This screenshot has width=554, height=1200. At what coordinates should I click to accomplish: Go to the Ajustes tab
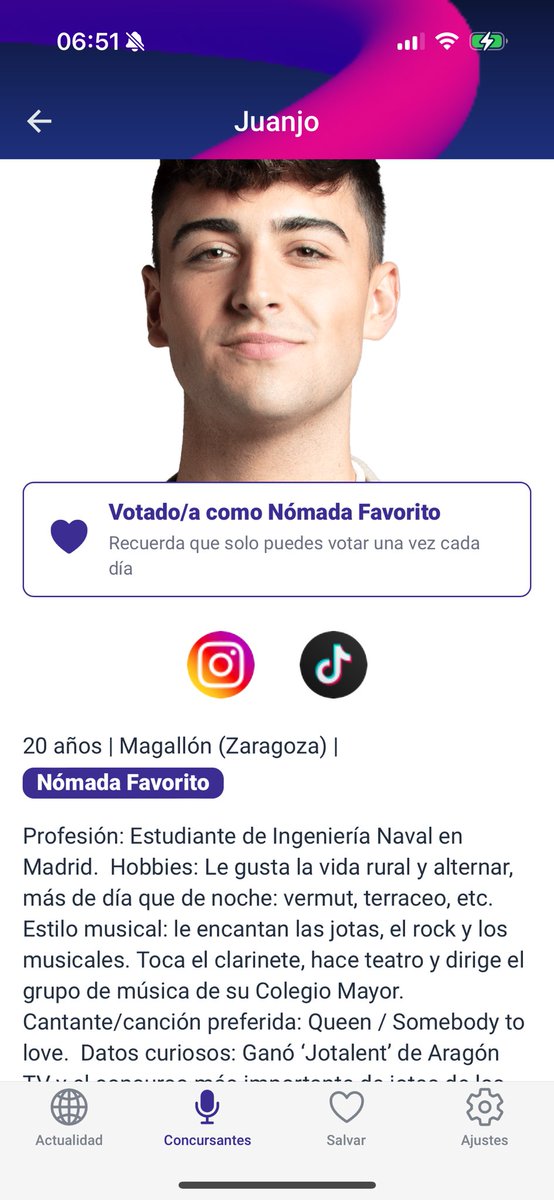(485, 1119)
